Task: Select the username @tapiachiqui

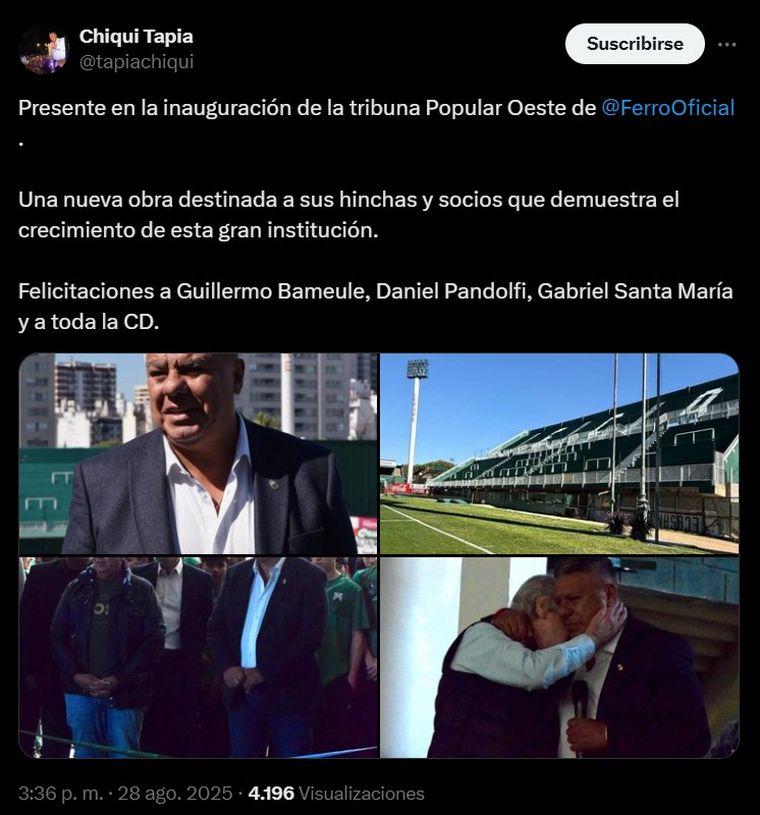Action: tap(134, 60)
